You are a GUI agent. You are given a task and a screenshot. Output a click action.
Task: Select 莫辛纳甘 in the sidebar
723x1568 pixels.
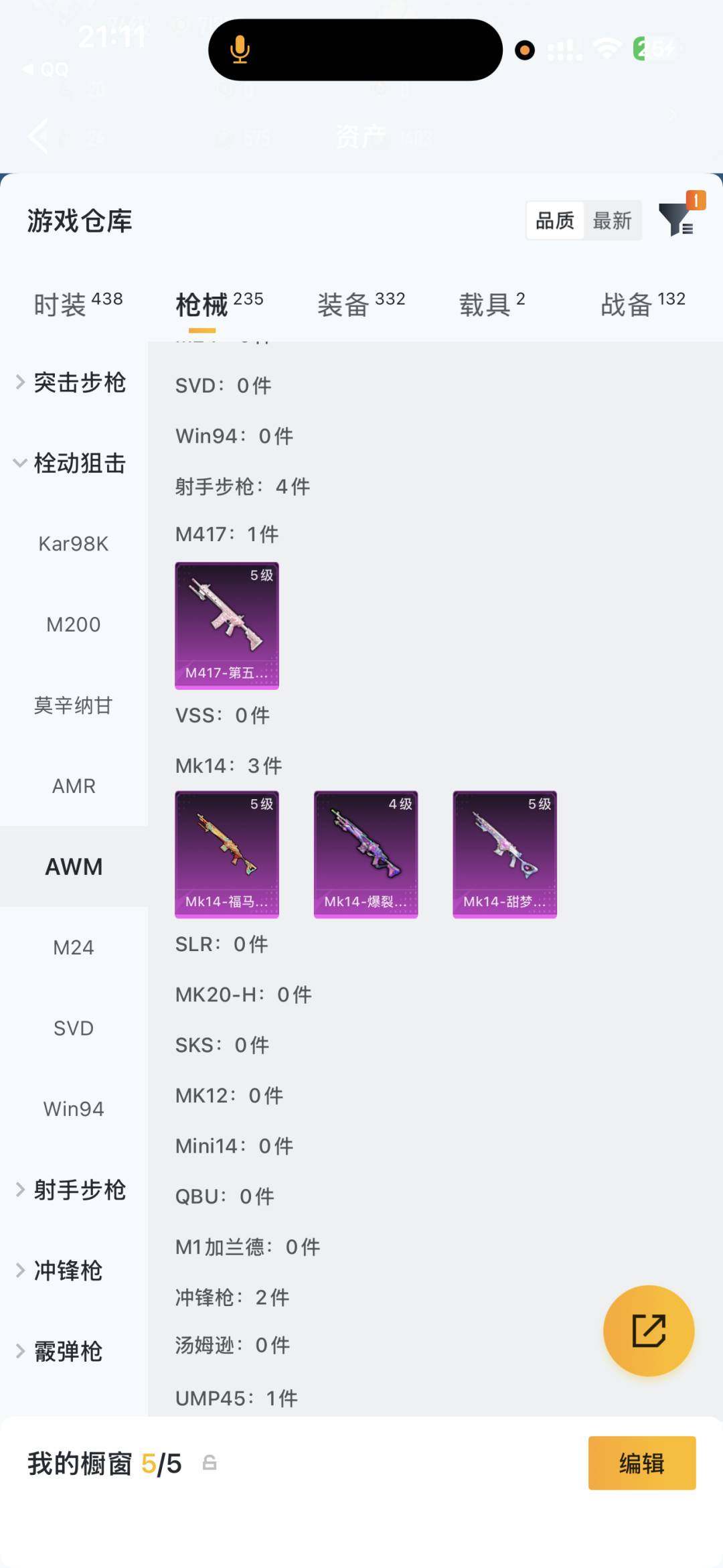tap(74, 705)
